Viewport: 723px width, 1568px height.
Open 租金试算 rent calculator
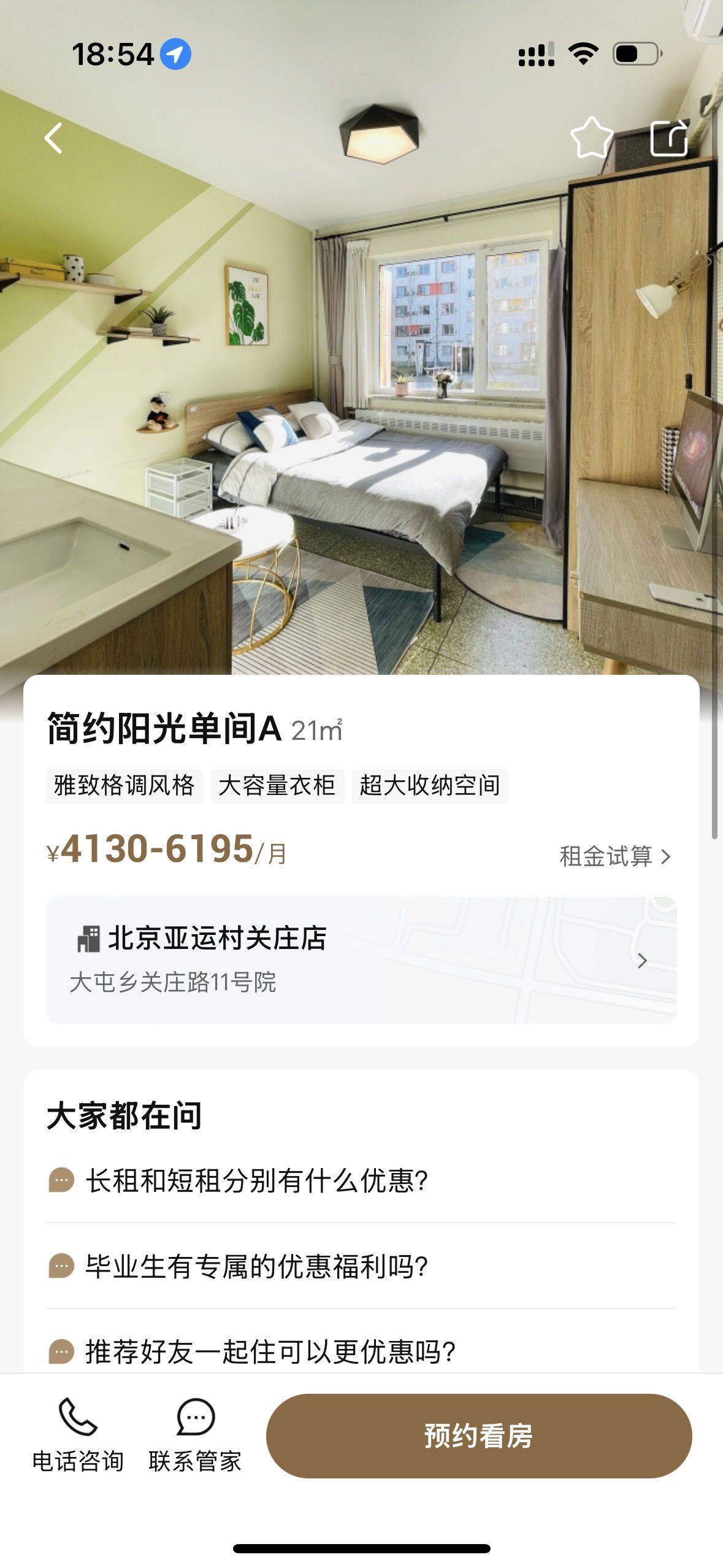[x=614, y=856]
